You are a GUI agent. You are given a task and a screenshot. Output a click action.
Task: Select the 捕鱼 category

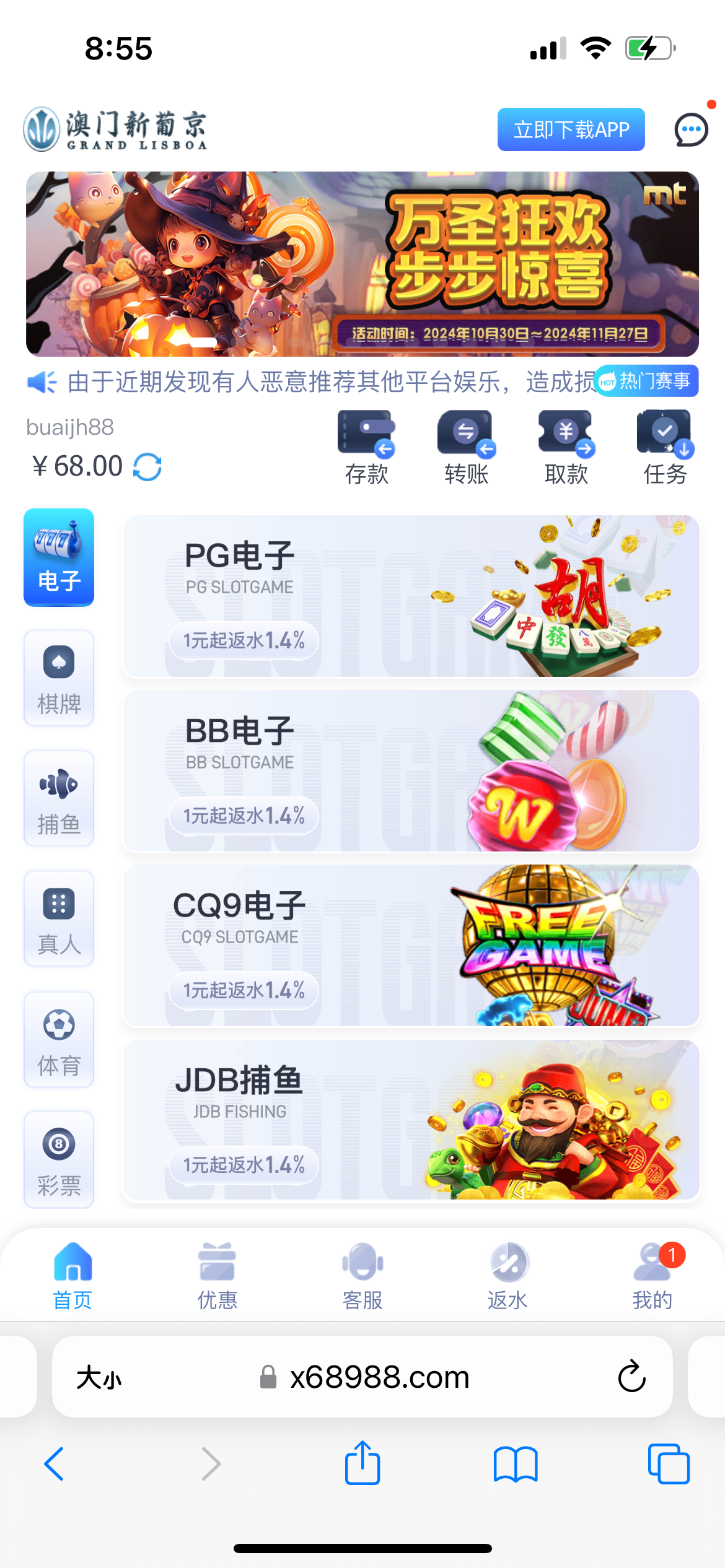(59, 798)
